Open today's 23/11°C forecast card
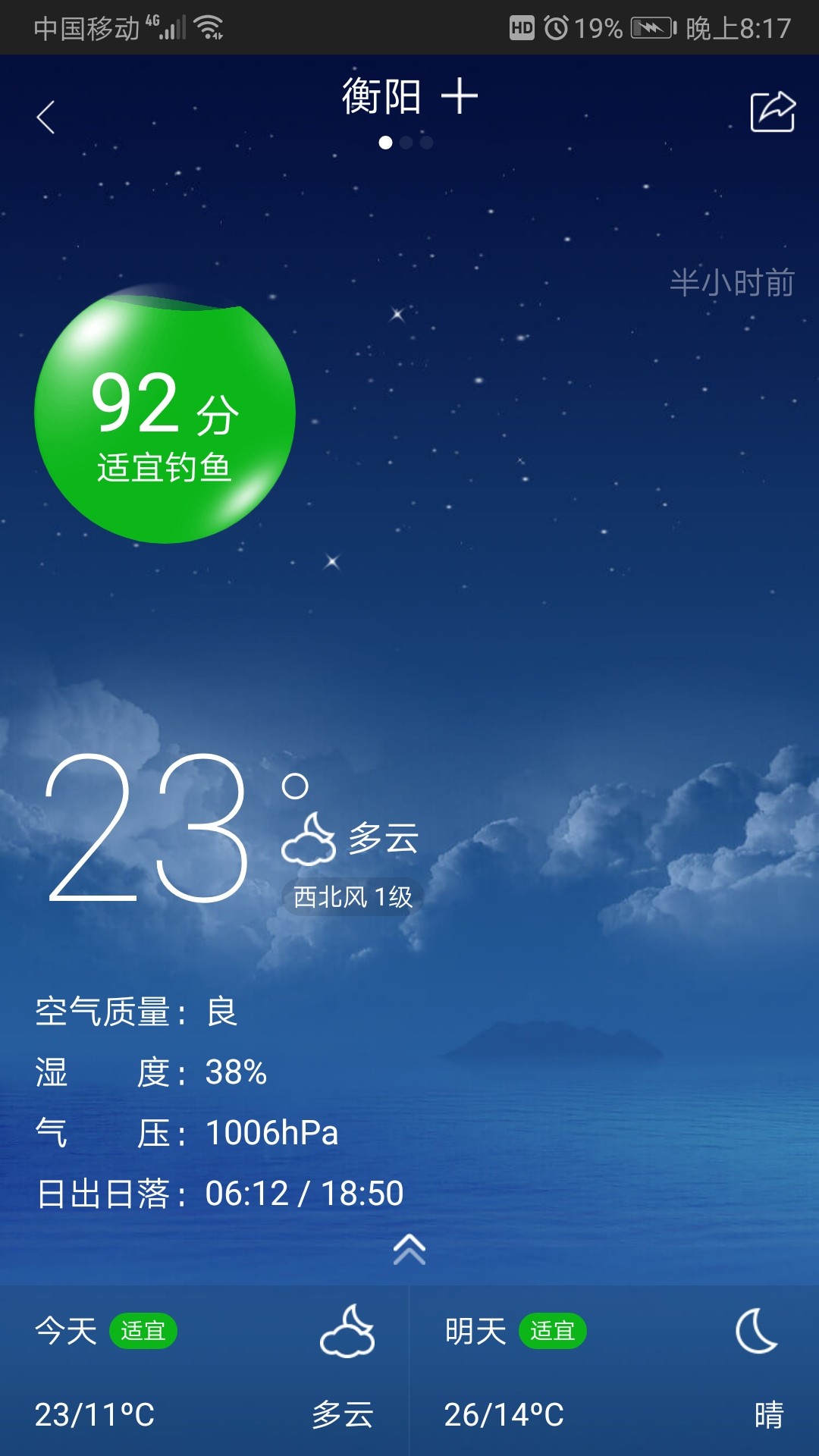 (x=205, y=1371)
